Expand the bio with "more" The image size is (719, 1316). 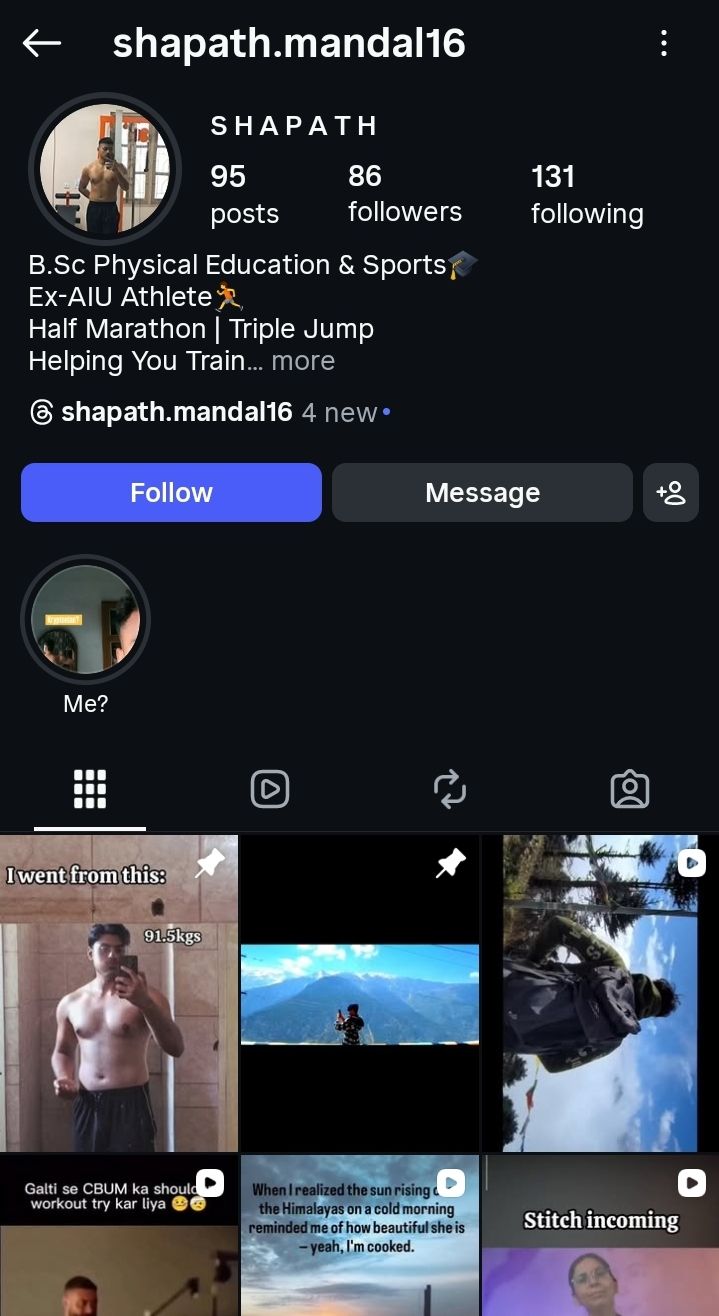click(x=303, y=361)
